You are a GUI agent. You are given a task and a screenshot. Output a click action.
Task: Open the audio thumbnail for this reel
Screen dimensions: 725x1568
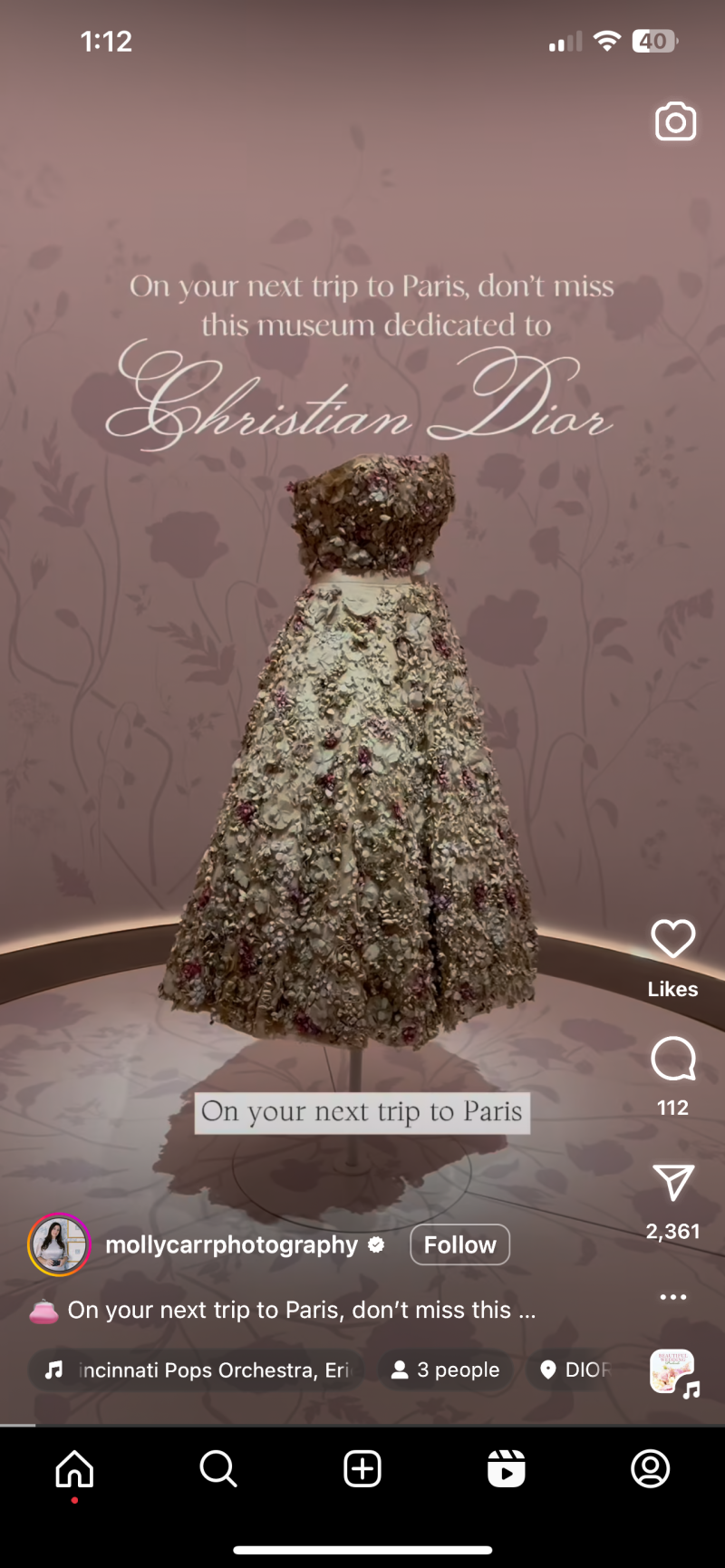click(672, 1371)
